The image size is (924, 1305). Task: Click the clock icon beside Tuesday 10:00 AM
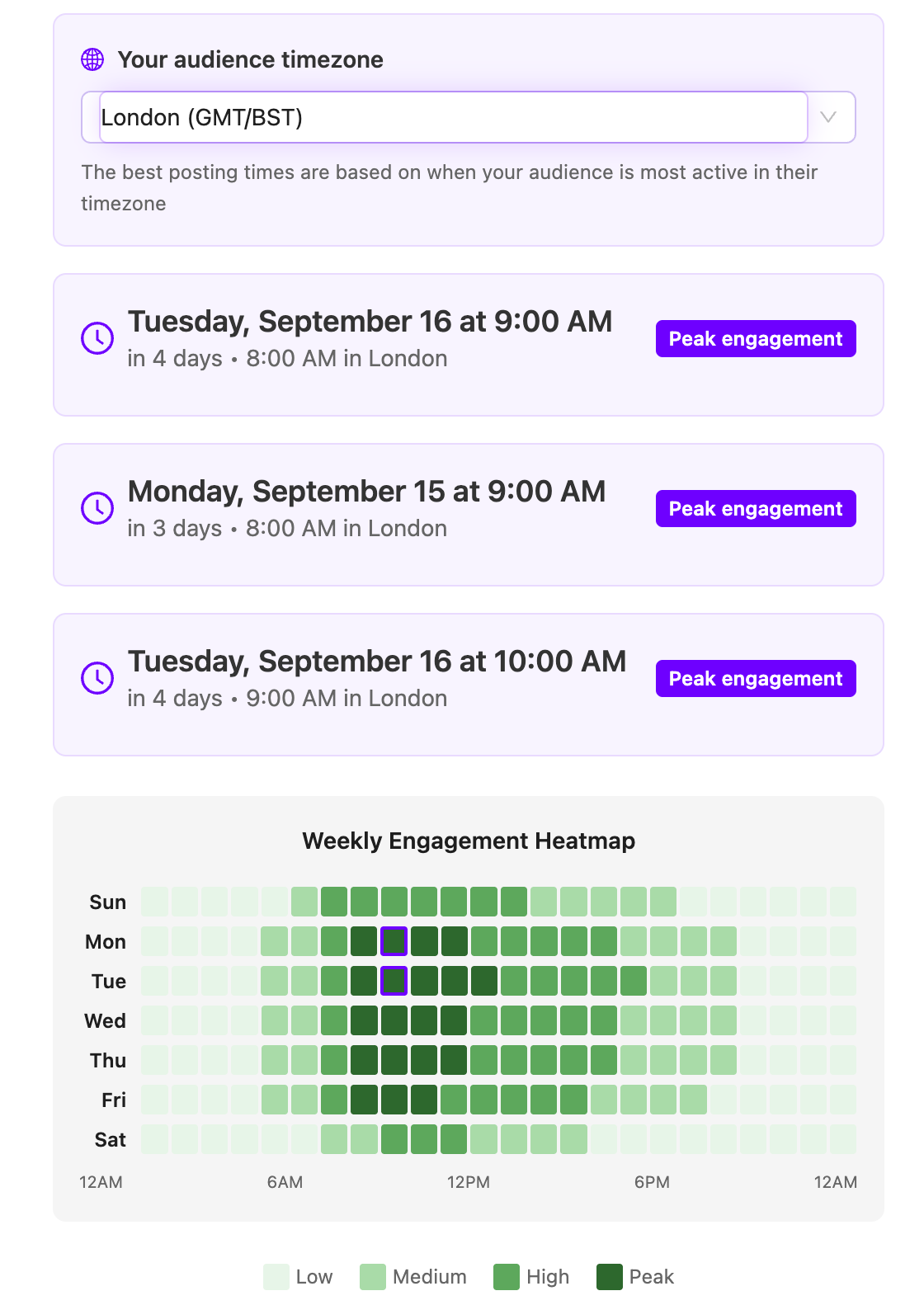pyautogui.click(x=97, y=677)
